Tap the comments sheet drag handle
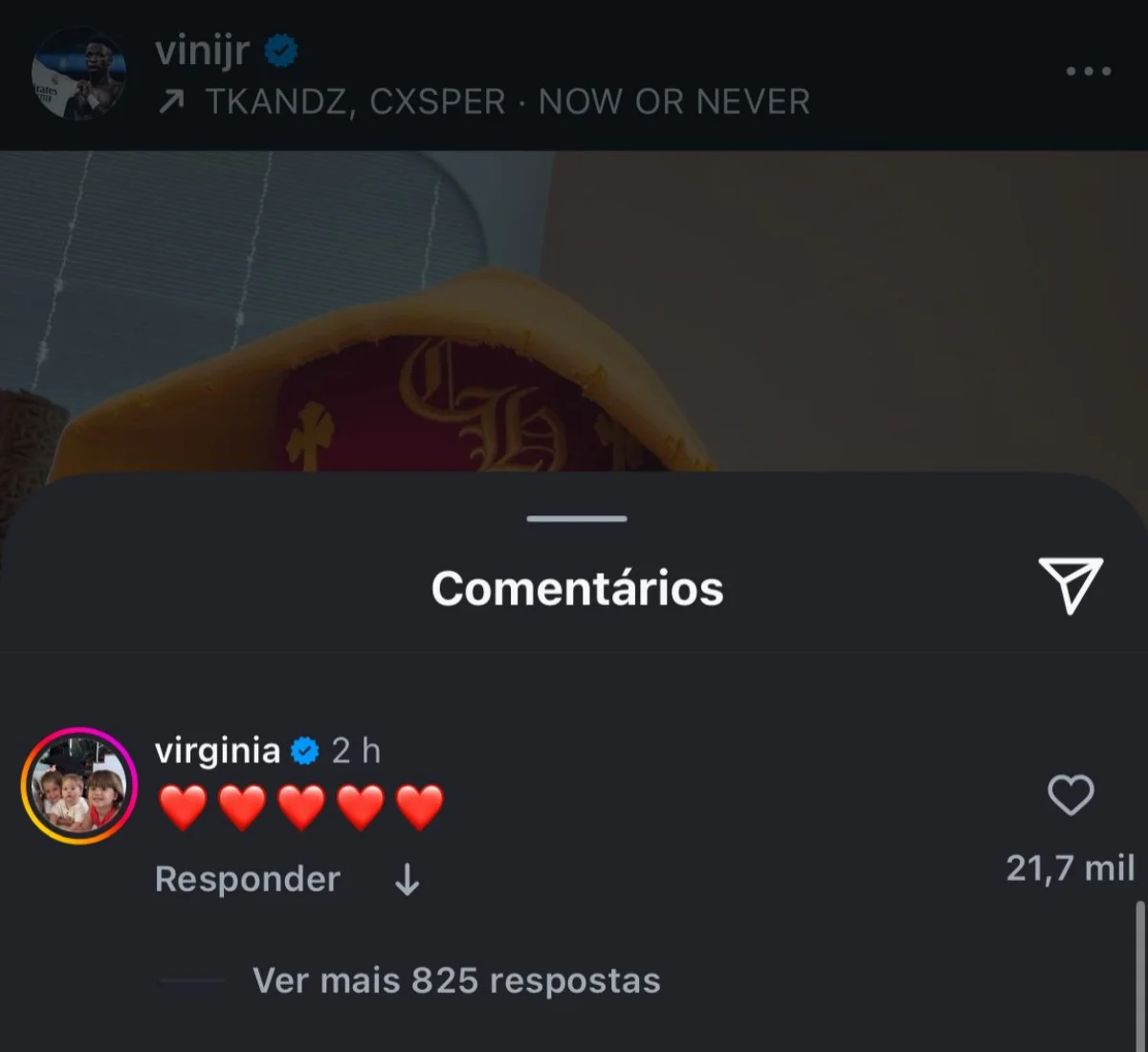This screenshot has width=1148, height=1052. pos(577,518)
